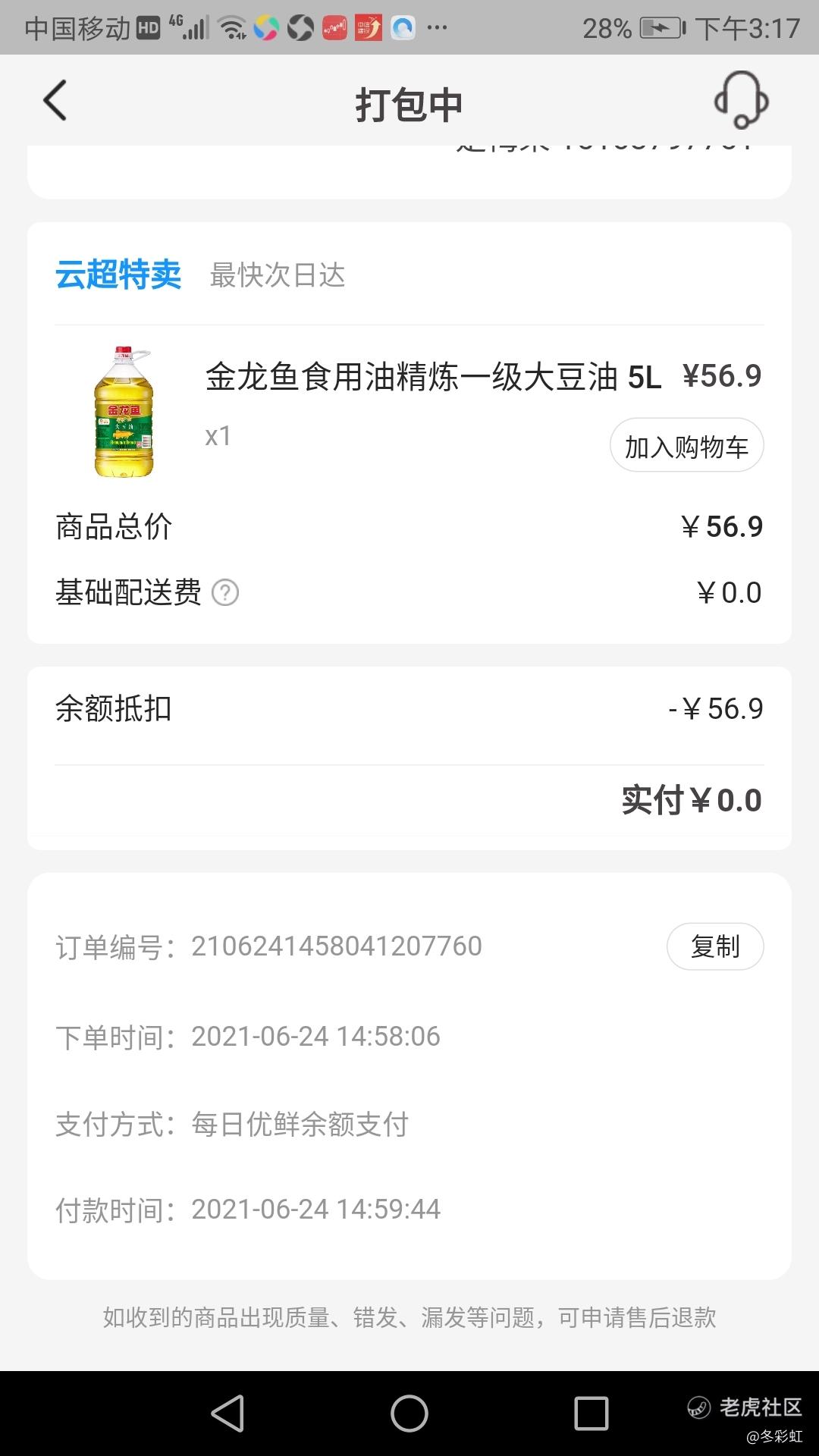Add the soybean oil to shopping cart

(x=686, y=446)
